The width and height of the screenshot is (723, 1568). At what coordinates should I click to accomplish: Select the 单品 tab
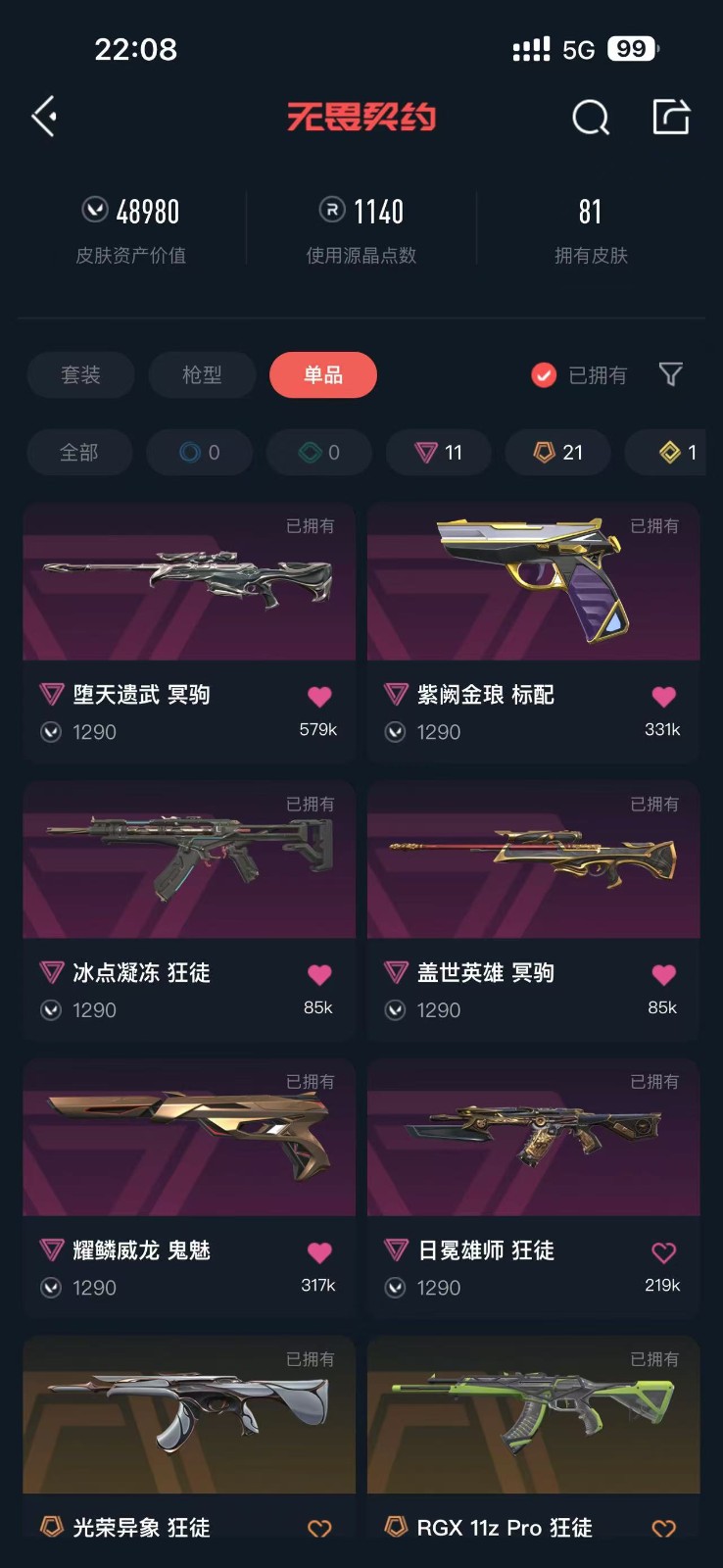(x=323, y=374)
